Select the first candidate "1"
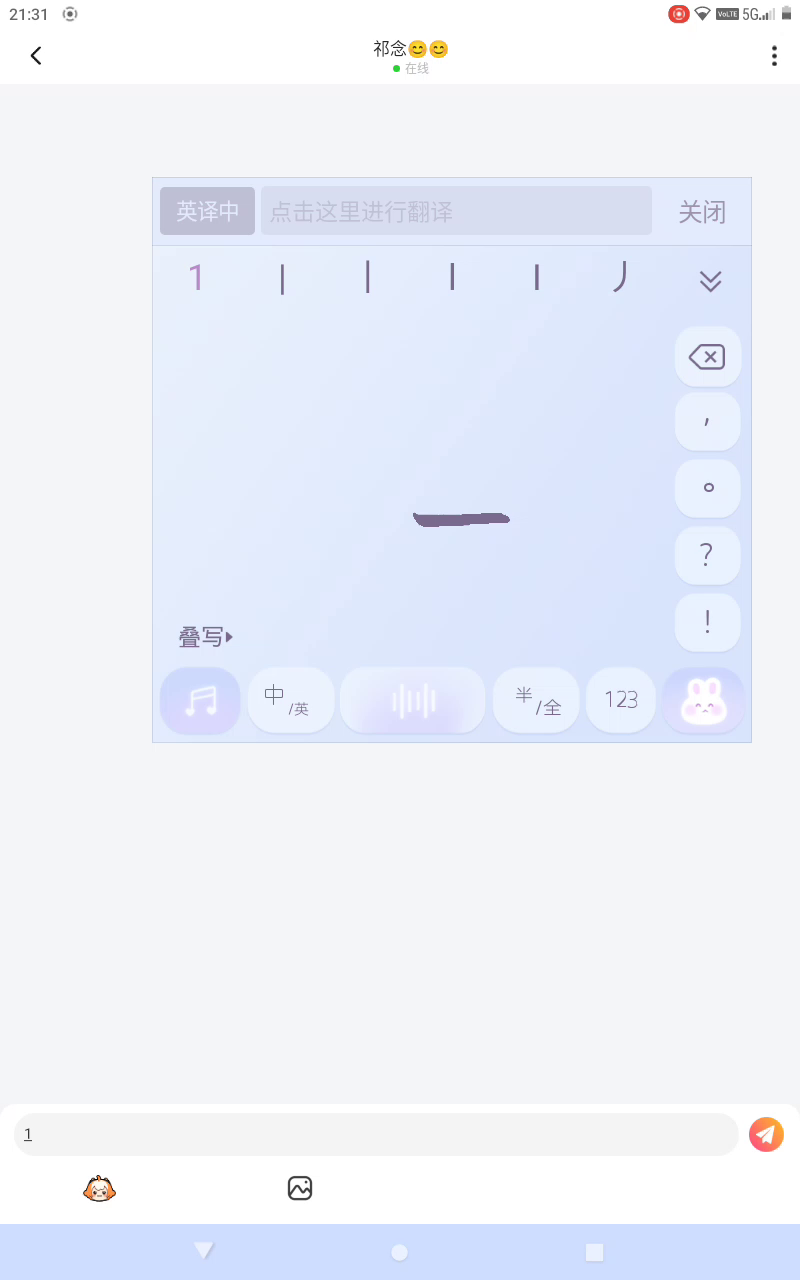The width and height of the screenshot is (800, 1280). click(196, 278)
